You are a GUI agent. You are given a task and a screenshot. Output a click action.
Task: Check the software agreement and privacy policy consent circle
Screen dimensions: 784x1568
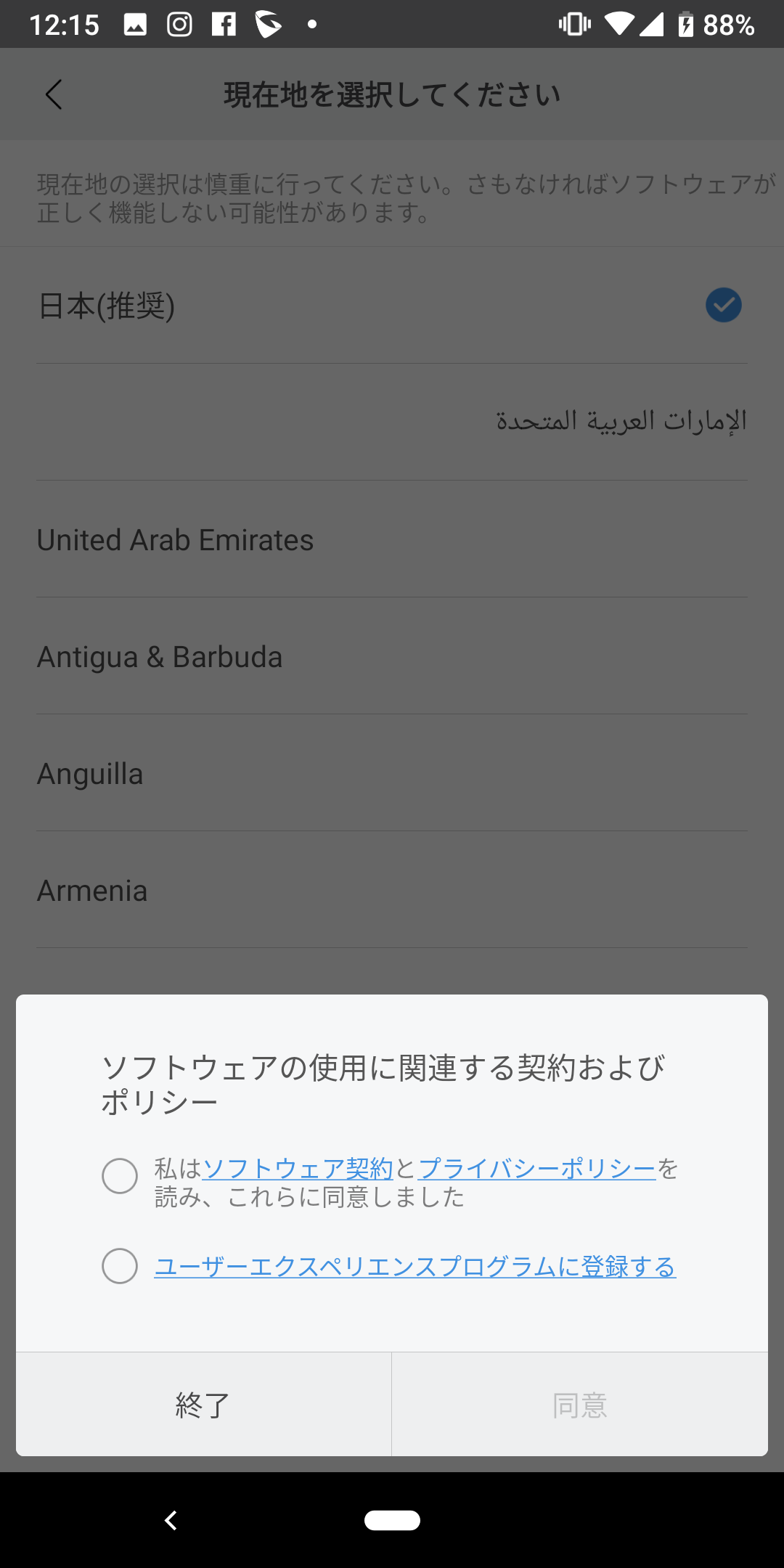(x=120, y=1176)
